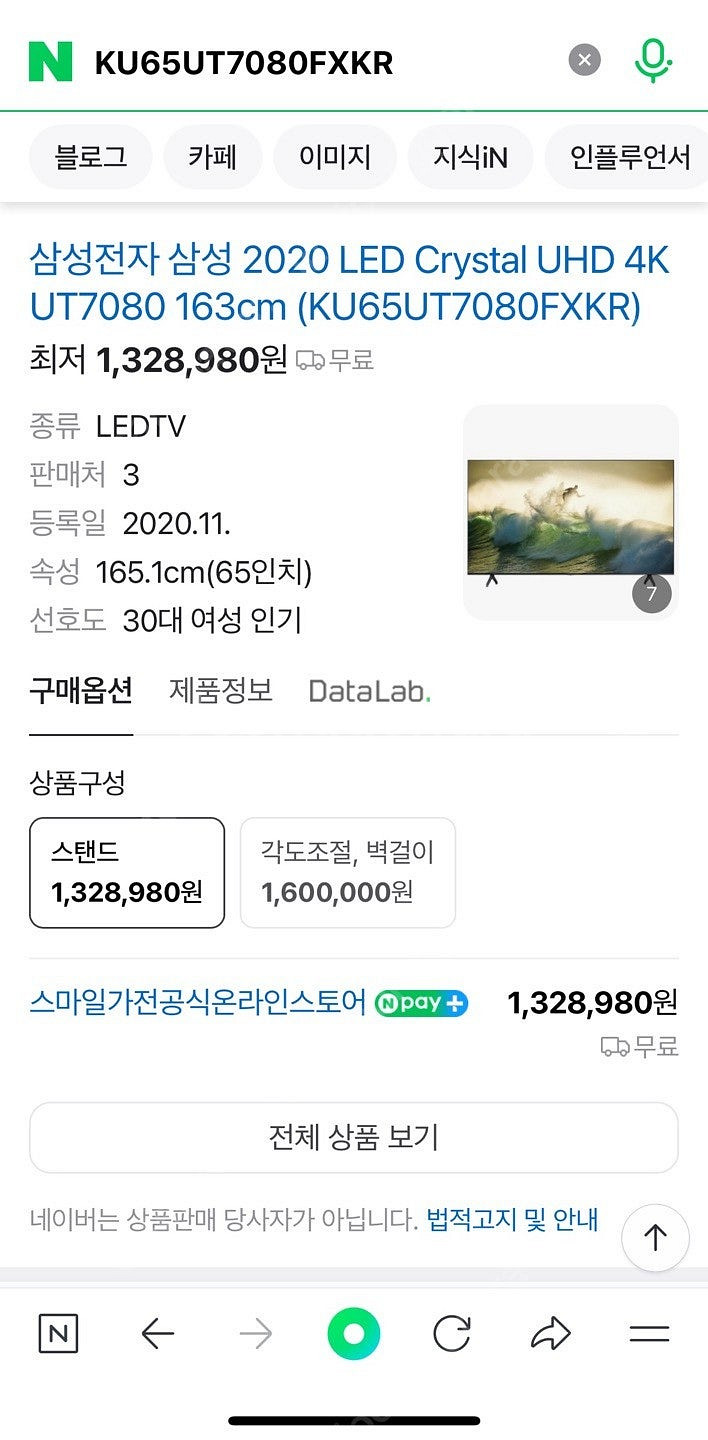The height and width of the screenshot is (1440, 708).
Task: Switch to 제품정보 tab
Action: tap(221, 691)
